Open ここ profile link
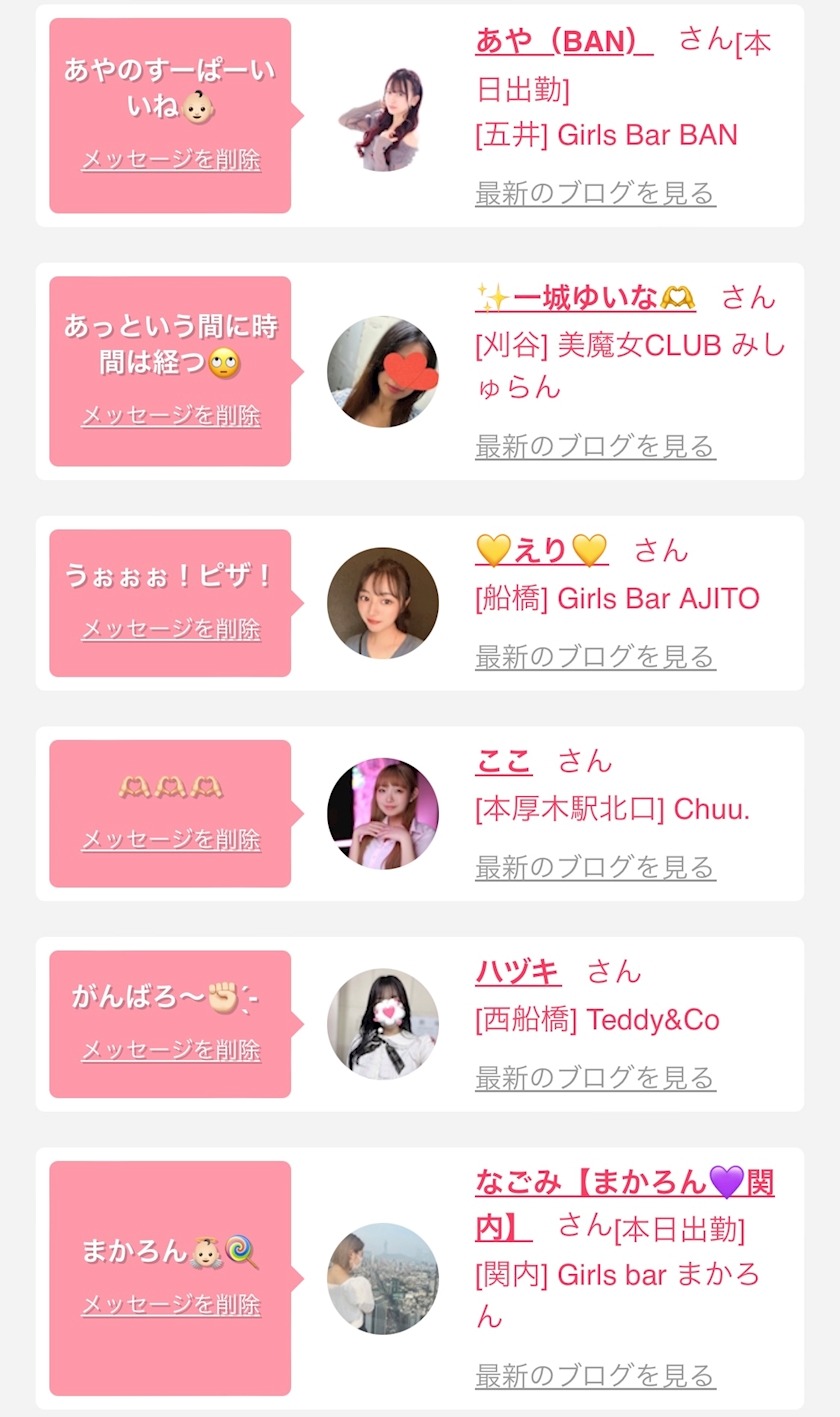840x1417 pixels. 503,761
